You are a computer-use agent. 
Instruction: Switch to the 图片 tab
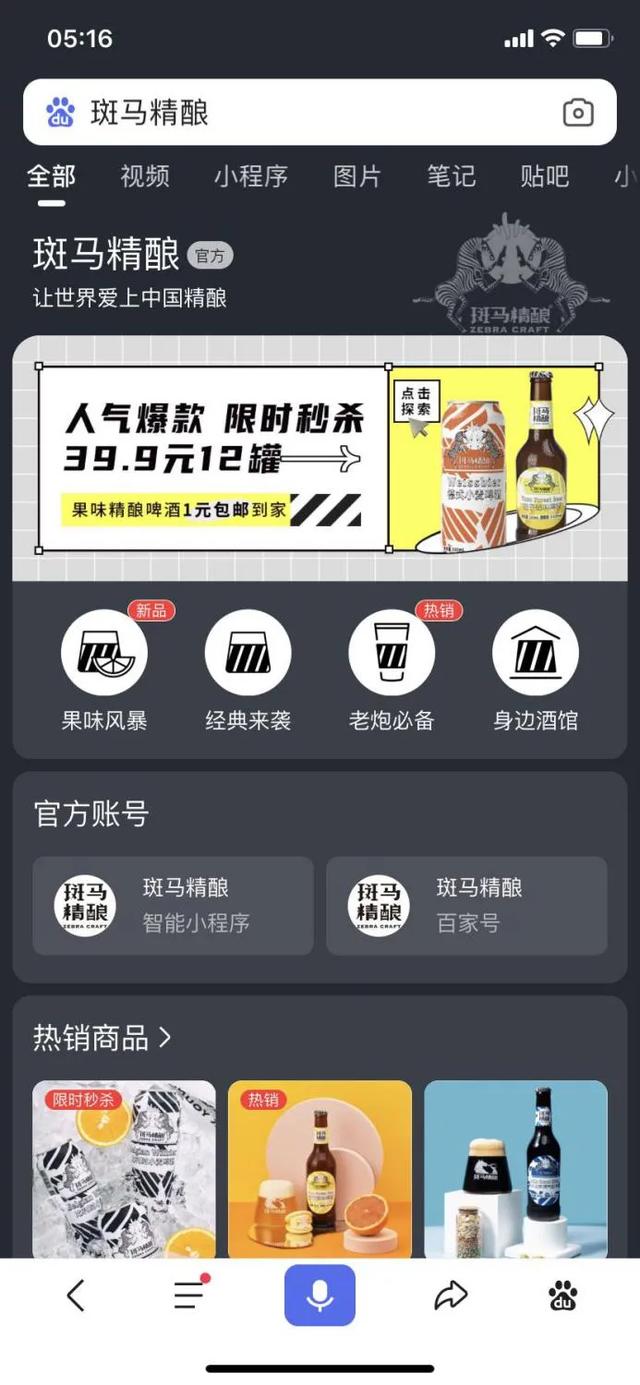[x=357, y=177]
